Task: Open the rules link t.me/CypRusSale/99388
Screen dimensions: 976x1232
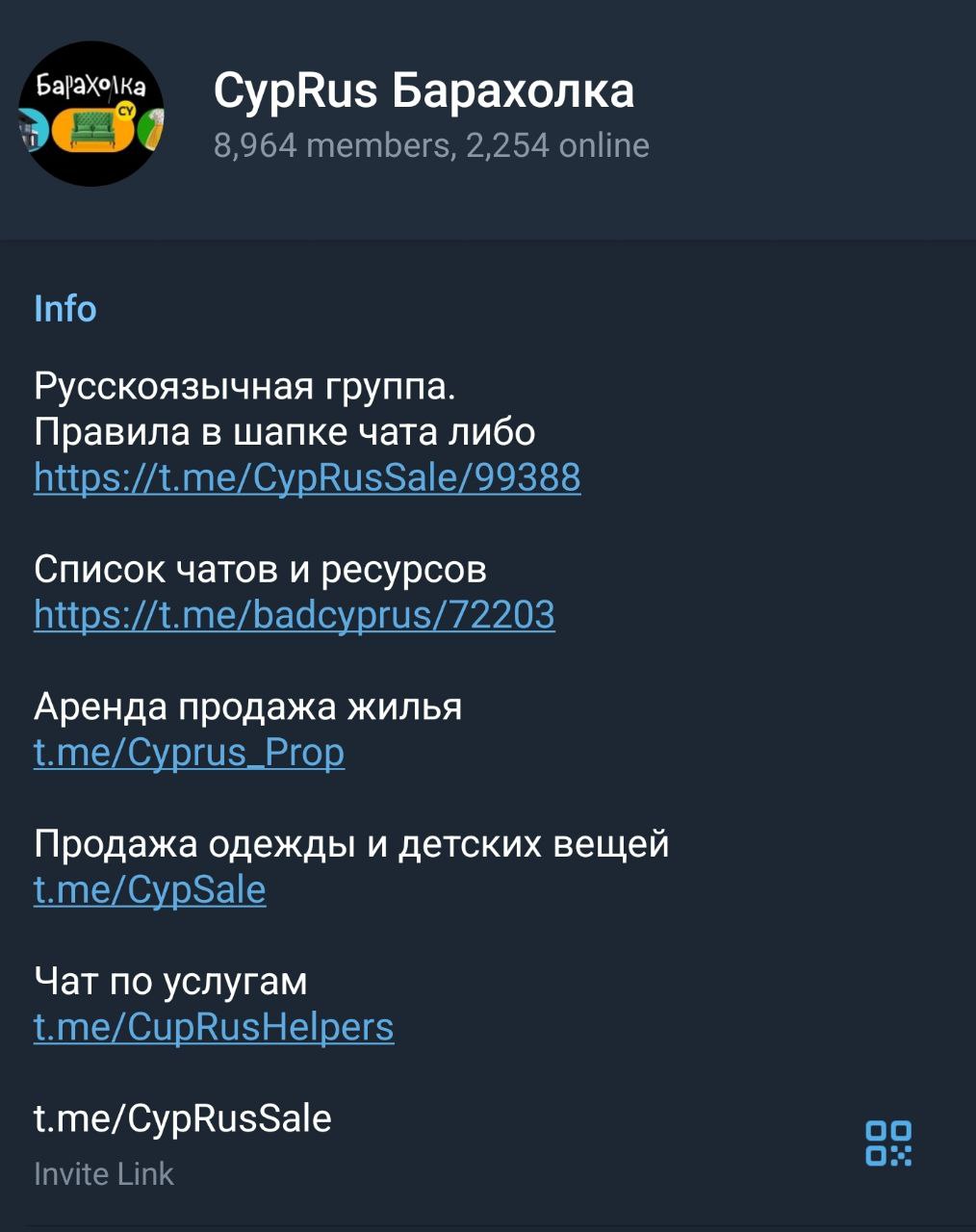Action: (x=307, y=477)
